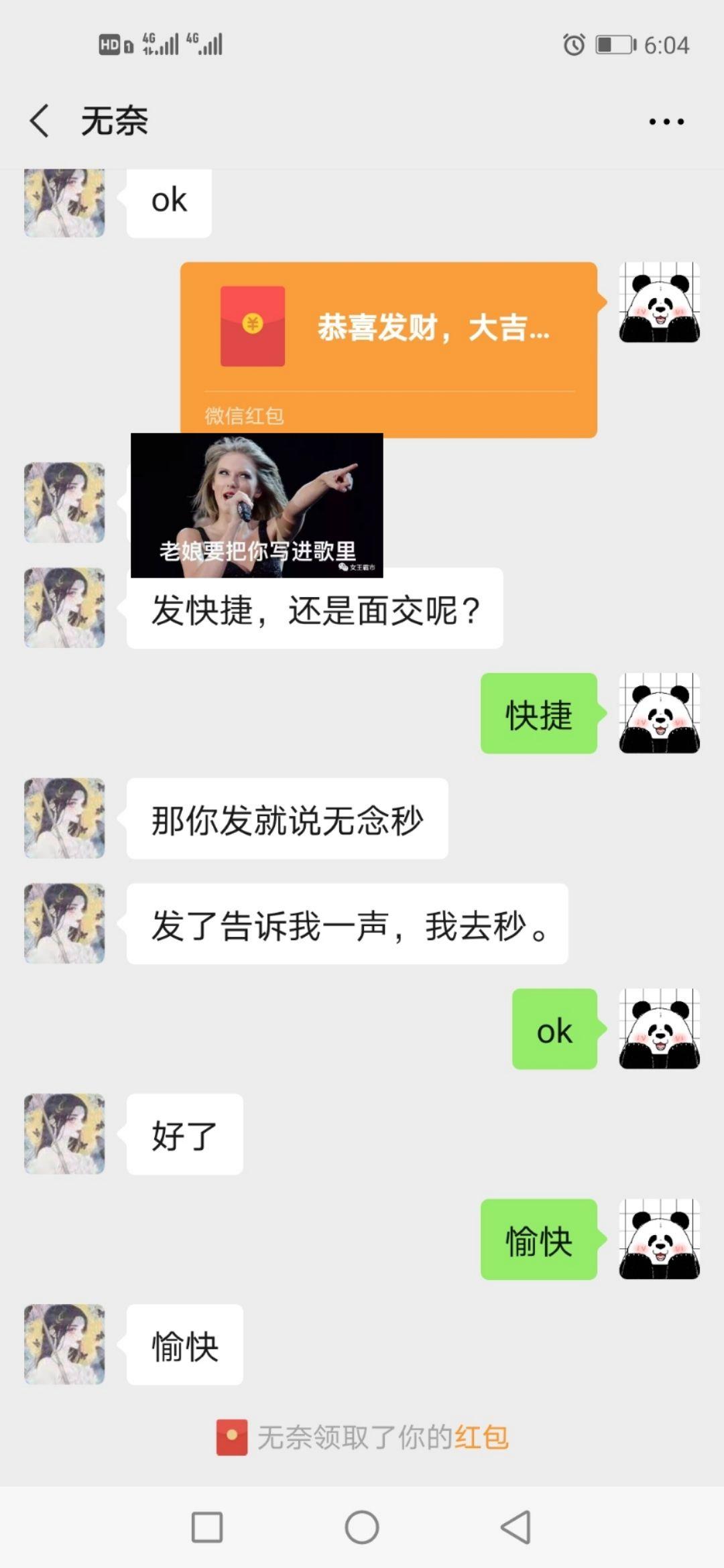Go back from the 无奈 chat

click(x=40, y=121)
